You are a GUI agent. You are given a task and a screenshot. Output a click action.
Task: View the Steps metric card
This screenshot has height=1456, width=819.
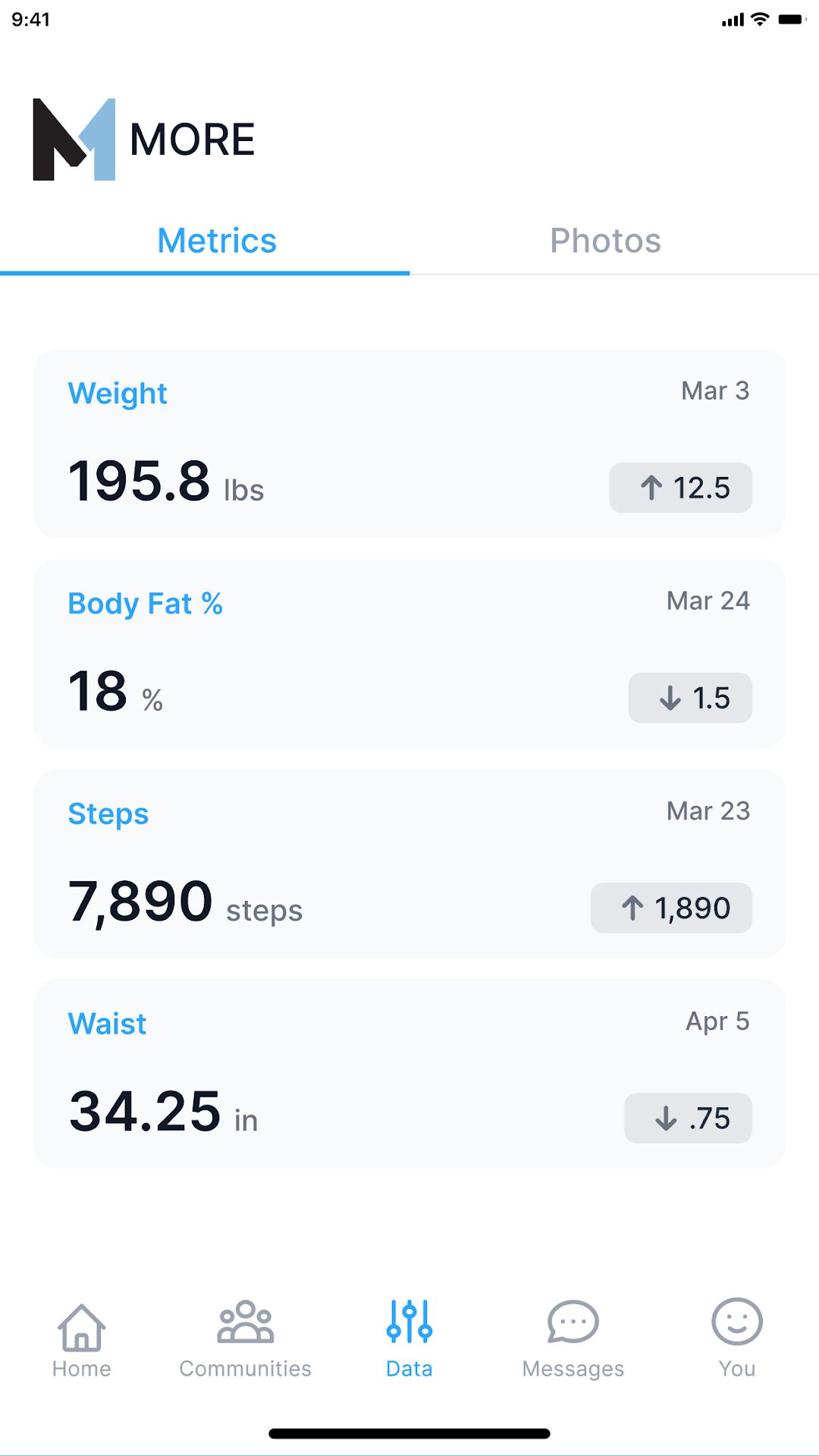[x=409, y=864]
